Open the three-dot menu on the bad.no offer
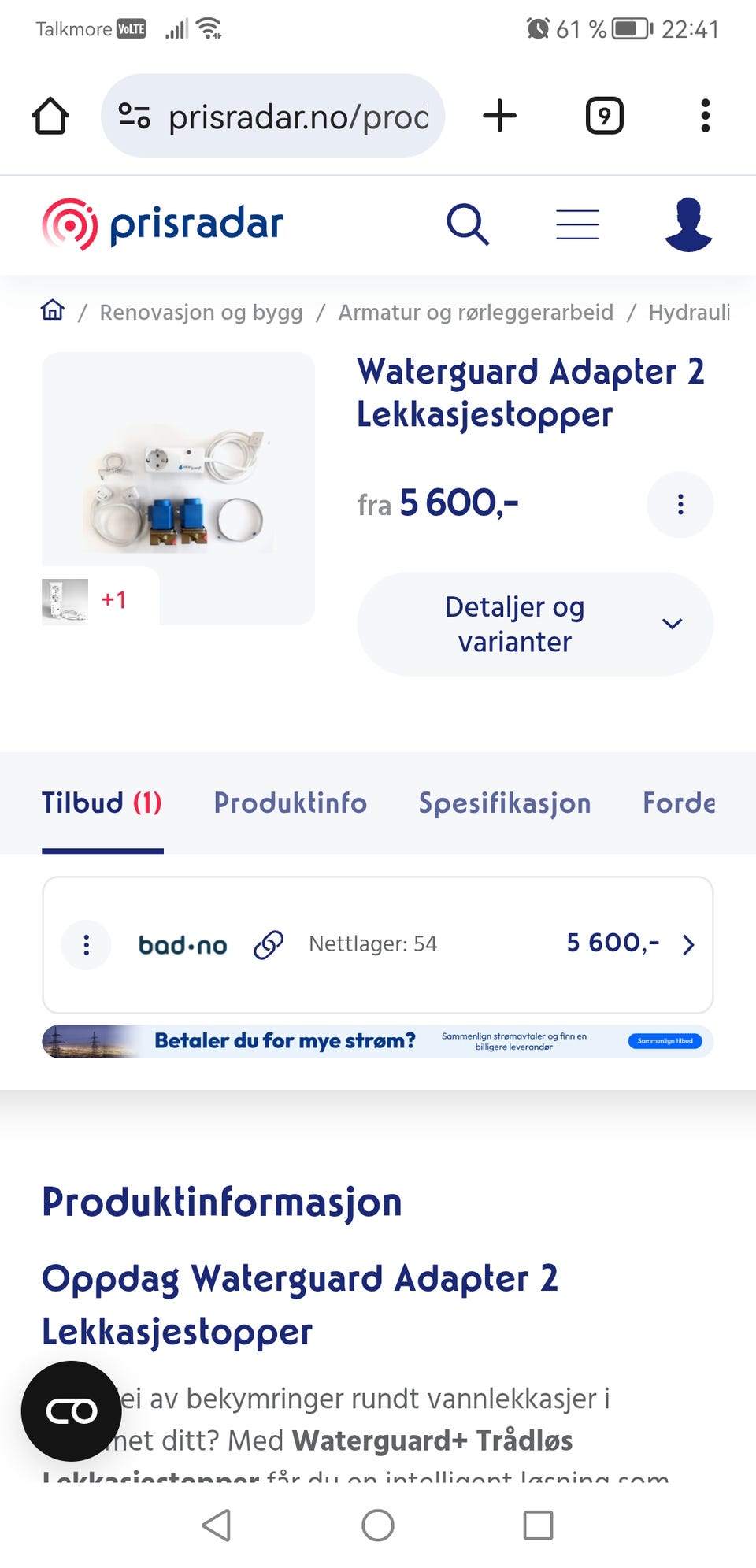Screen dimensions: 756x1568 click(87, 944)
